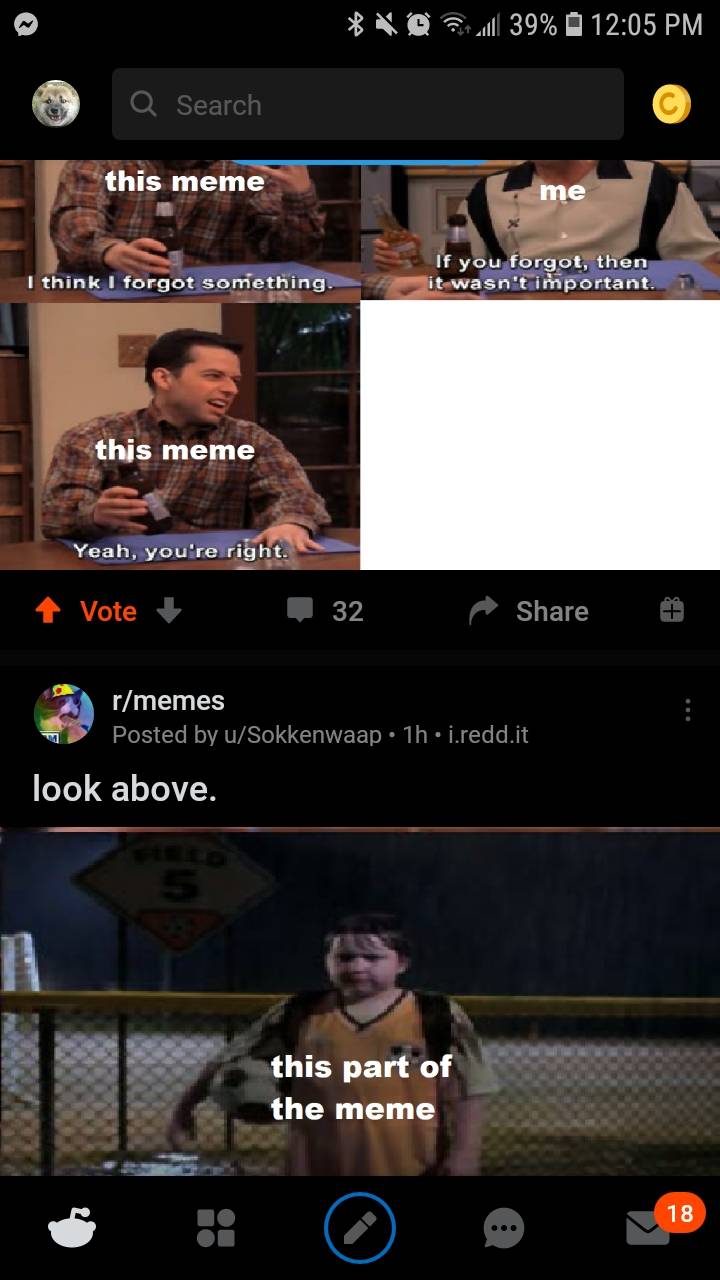Open the coins icon
Viewport: 720px width, 1280px height.
(671, 104)
